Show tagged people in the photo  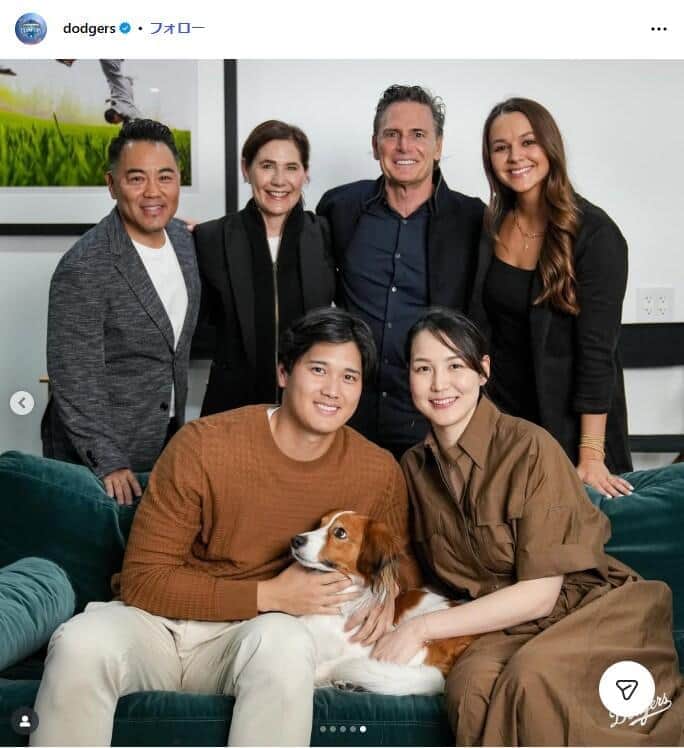(x=24, y=720)
